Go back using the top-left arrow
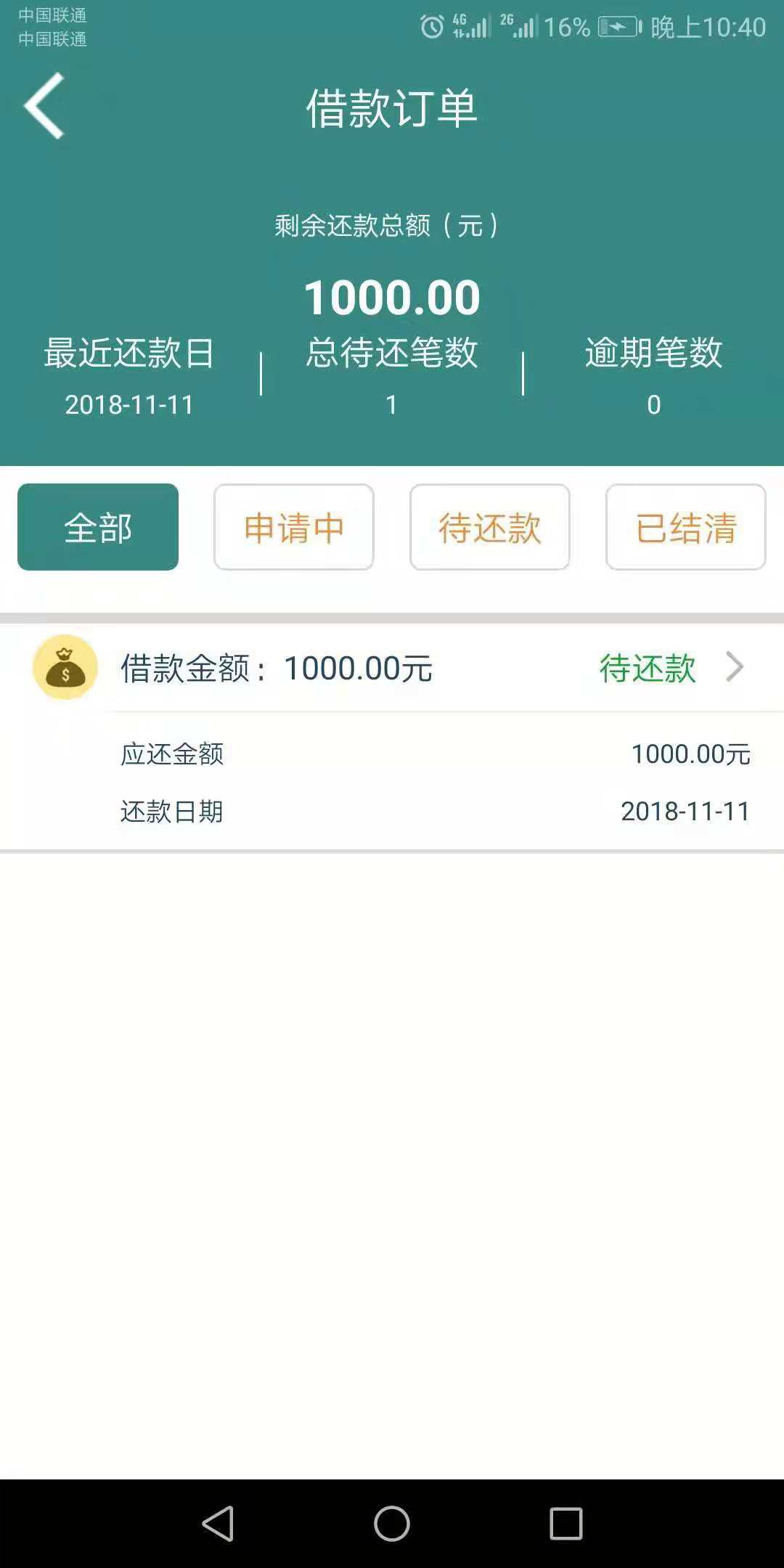Viewport: 784px width, 1568px height. tap(44, 106)
